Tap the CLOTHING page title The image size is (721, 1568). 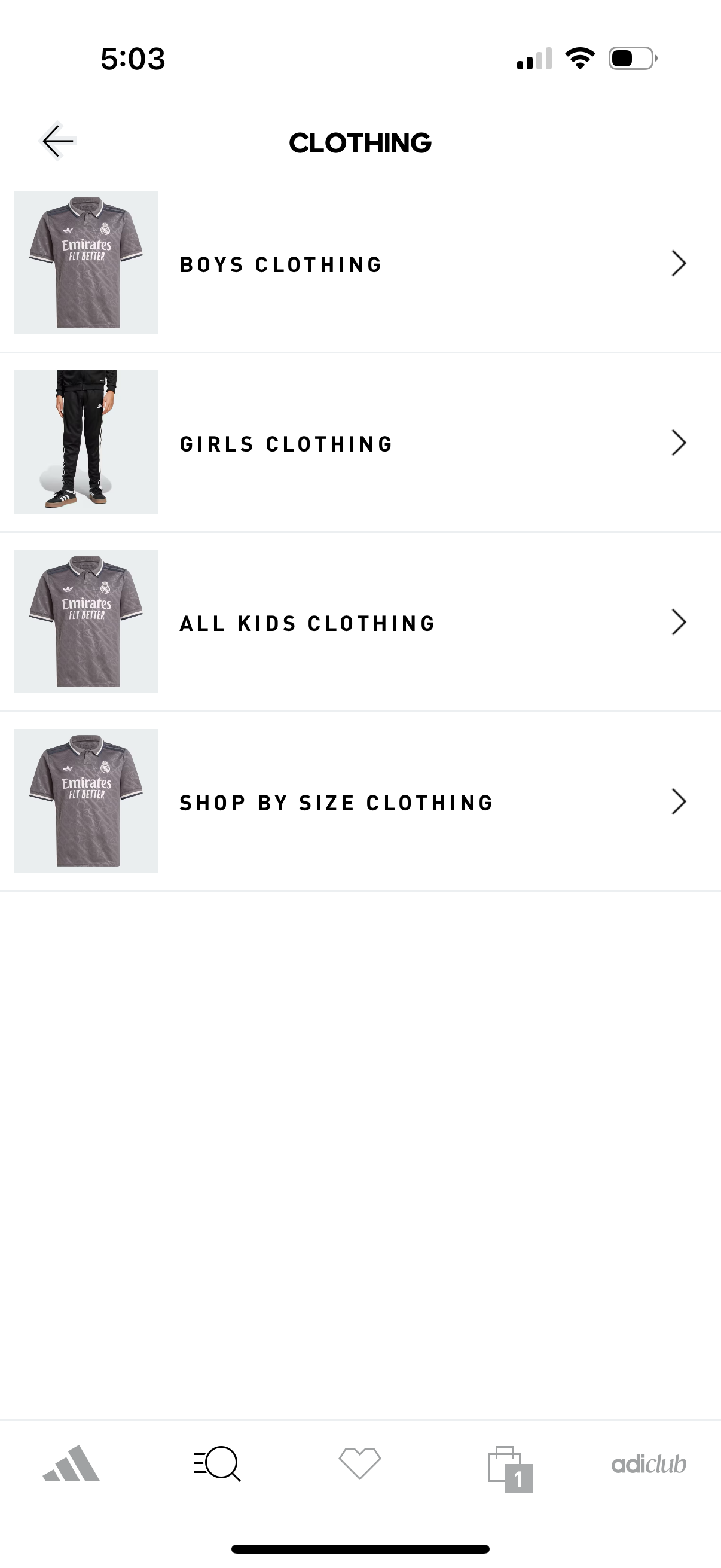pyautogui.click(x=360, y=142)
